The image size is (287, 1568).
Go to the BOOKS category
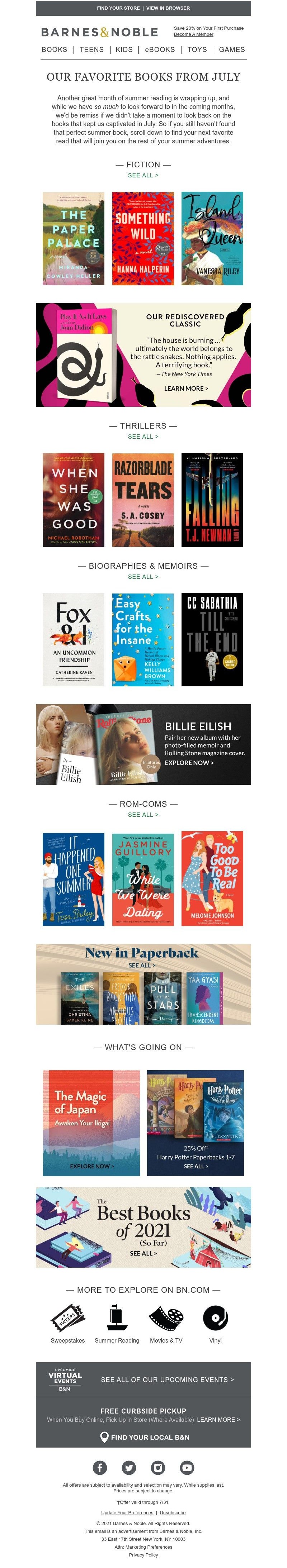pyautogui.click(x=54, y=49)
